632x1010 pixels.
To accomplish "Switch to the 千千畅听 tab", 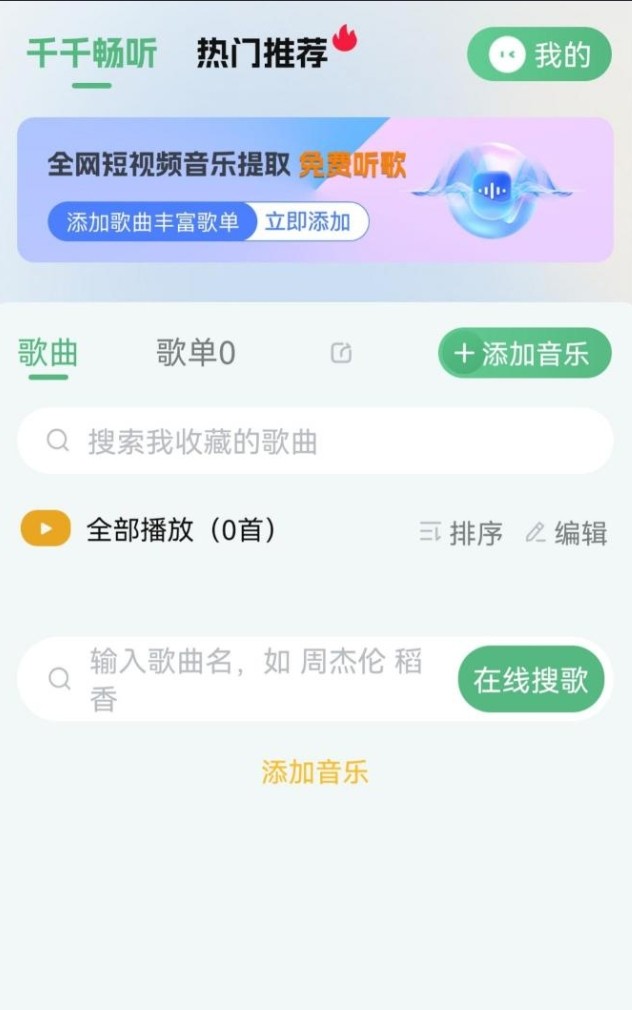I will click(91, 54).
